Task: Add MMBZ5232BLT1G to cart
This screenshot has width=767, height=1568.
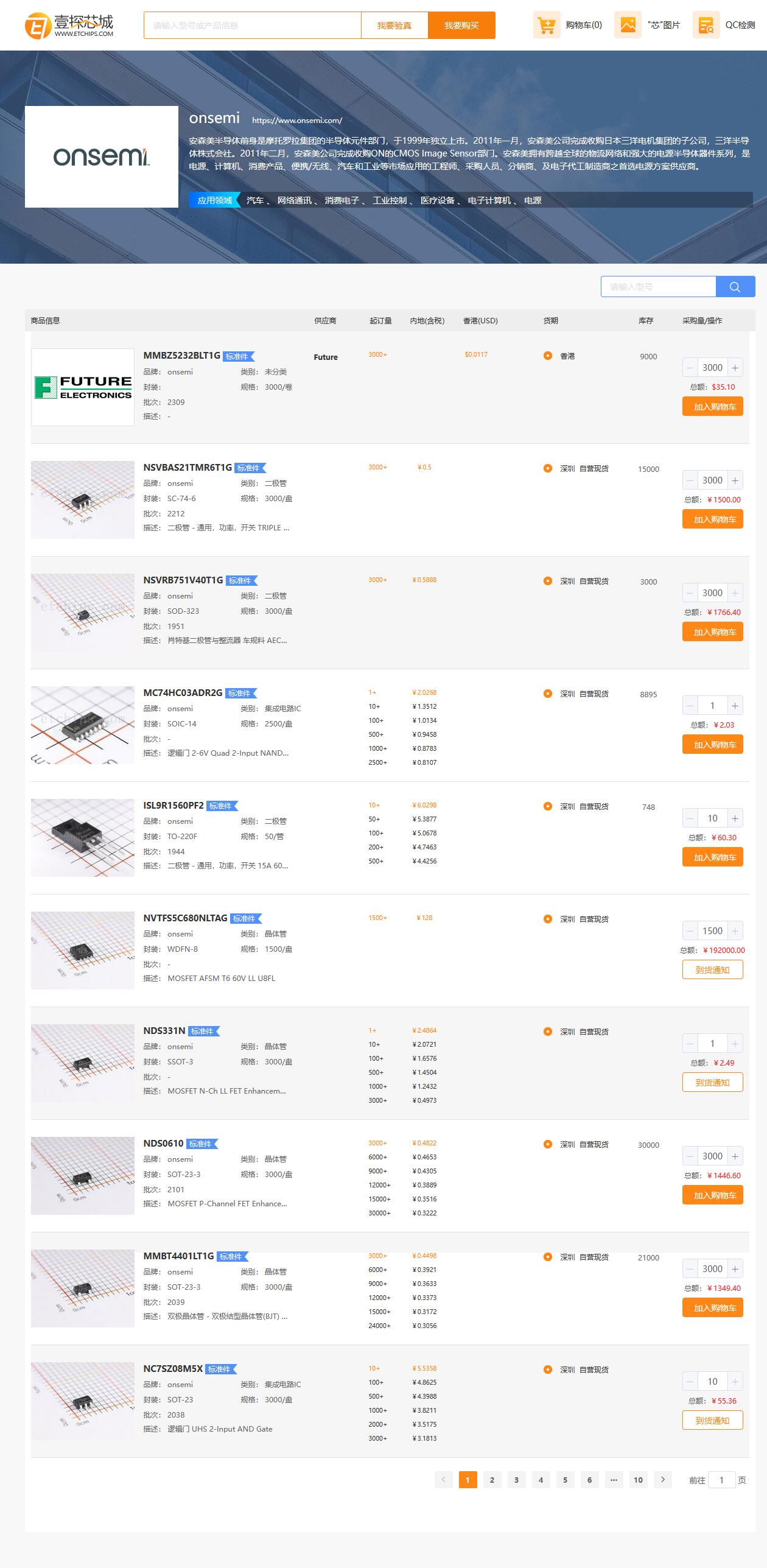Action: pyautogui.click(x=713, y=407)
